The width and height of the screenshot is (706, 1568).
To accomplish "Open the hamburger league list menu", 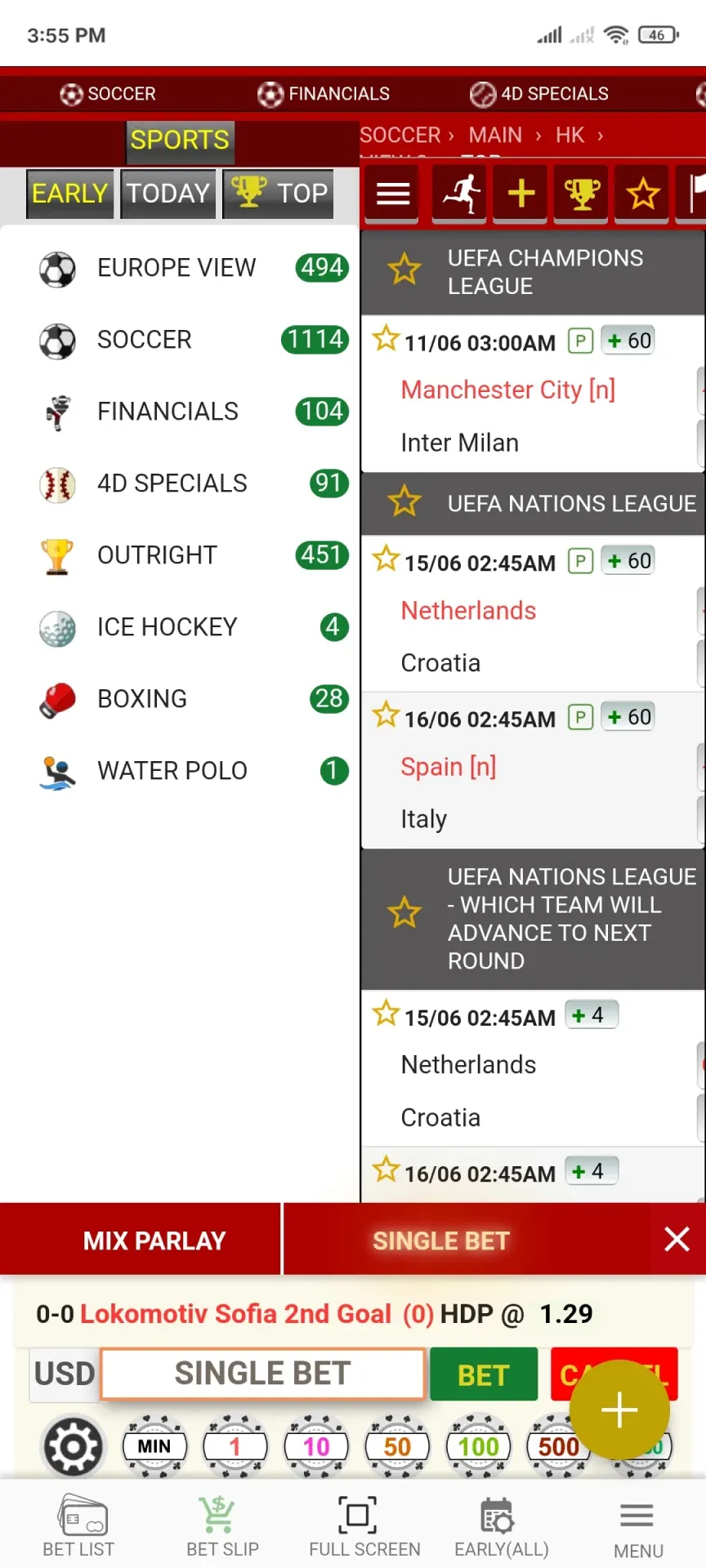I will (x=391, y=194).
